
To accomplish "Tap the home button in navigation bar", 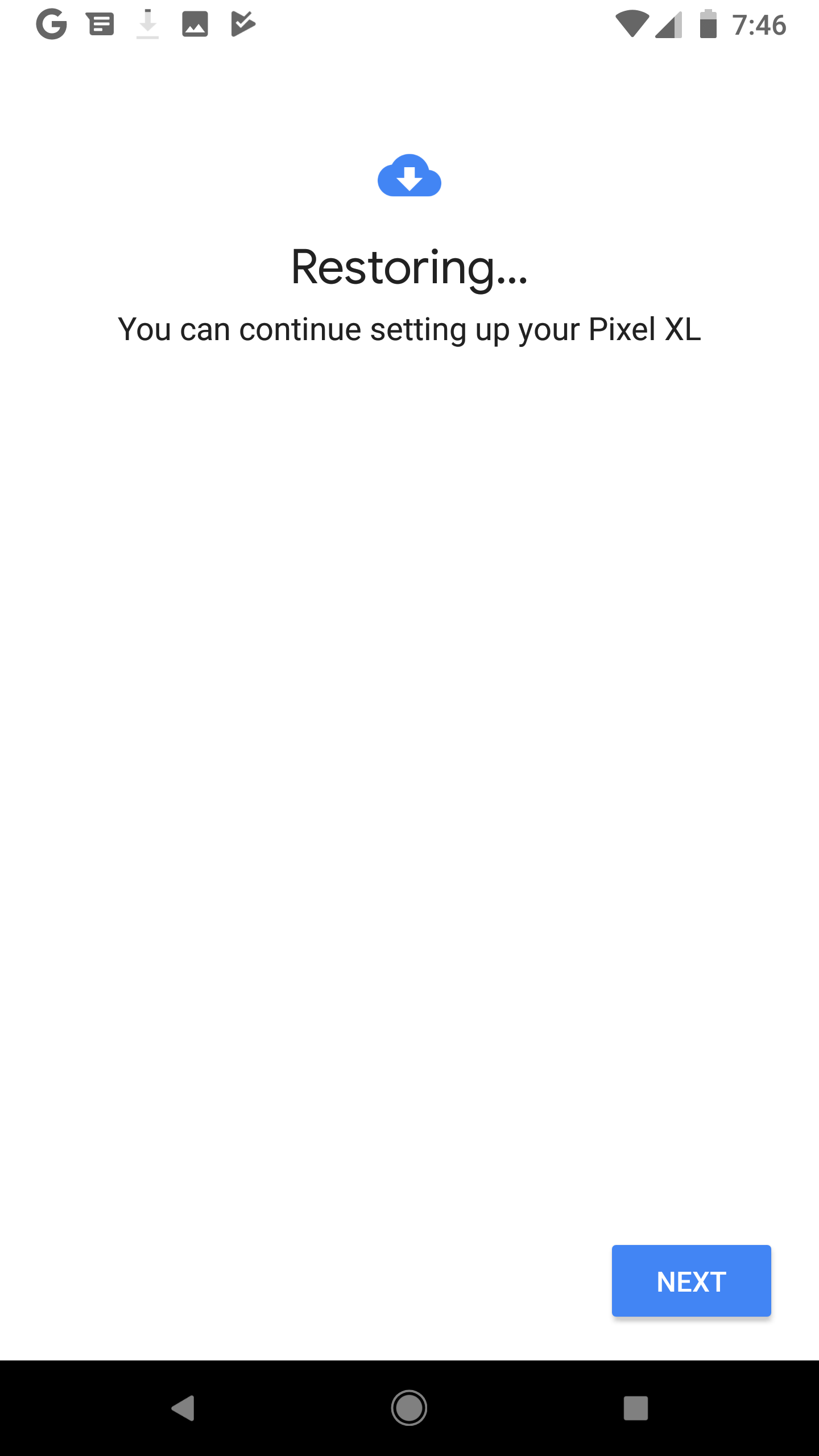I will 409,1408.
